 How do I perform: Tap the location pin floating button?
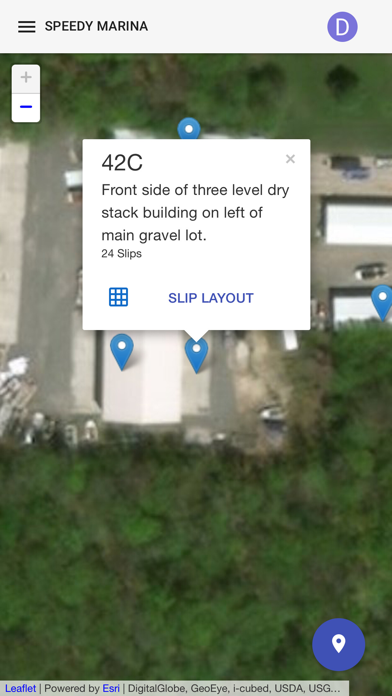(x=339, y=644)
